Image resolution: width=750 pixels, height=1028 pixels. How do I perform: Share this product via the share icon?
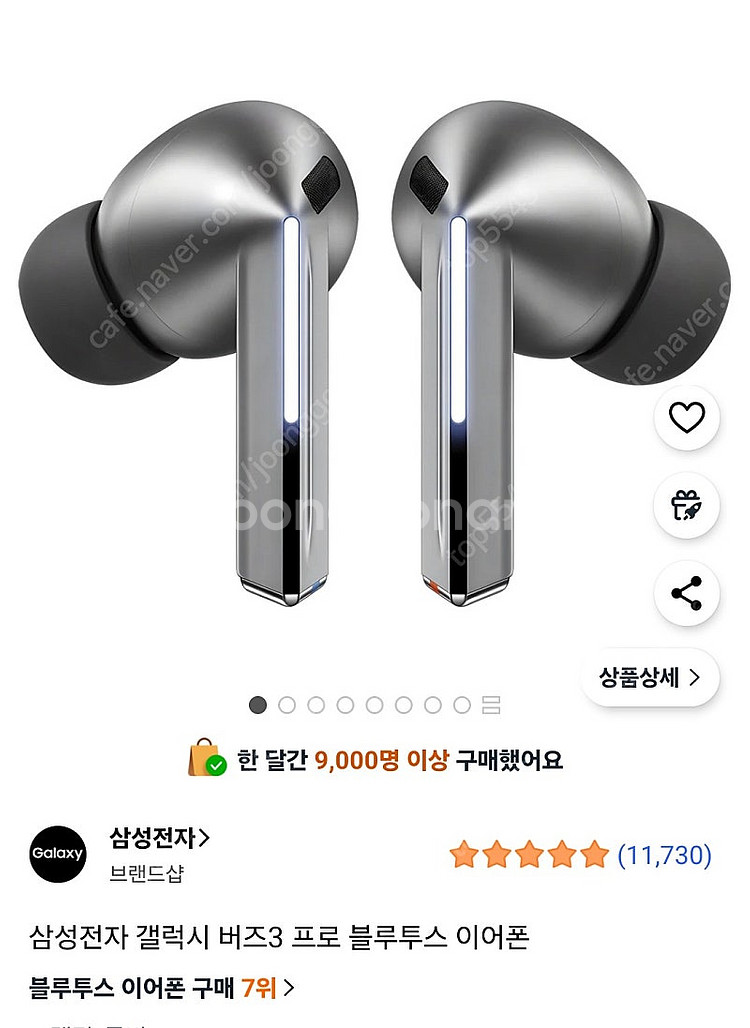tap(686, 595)
